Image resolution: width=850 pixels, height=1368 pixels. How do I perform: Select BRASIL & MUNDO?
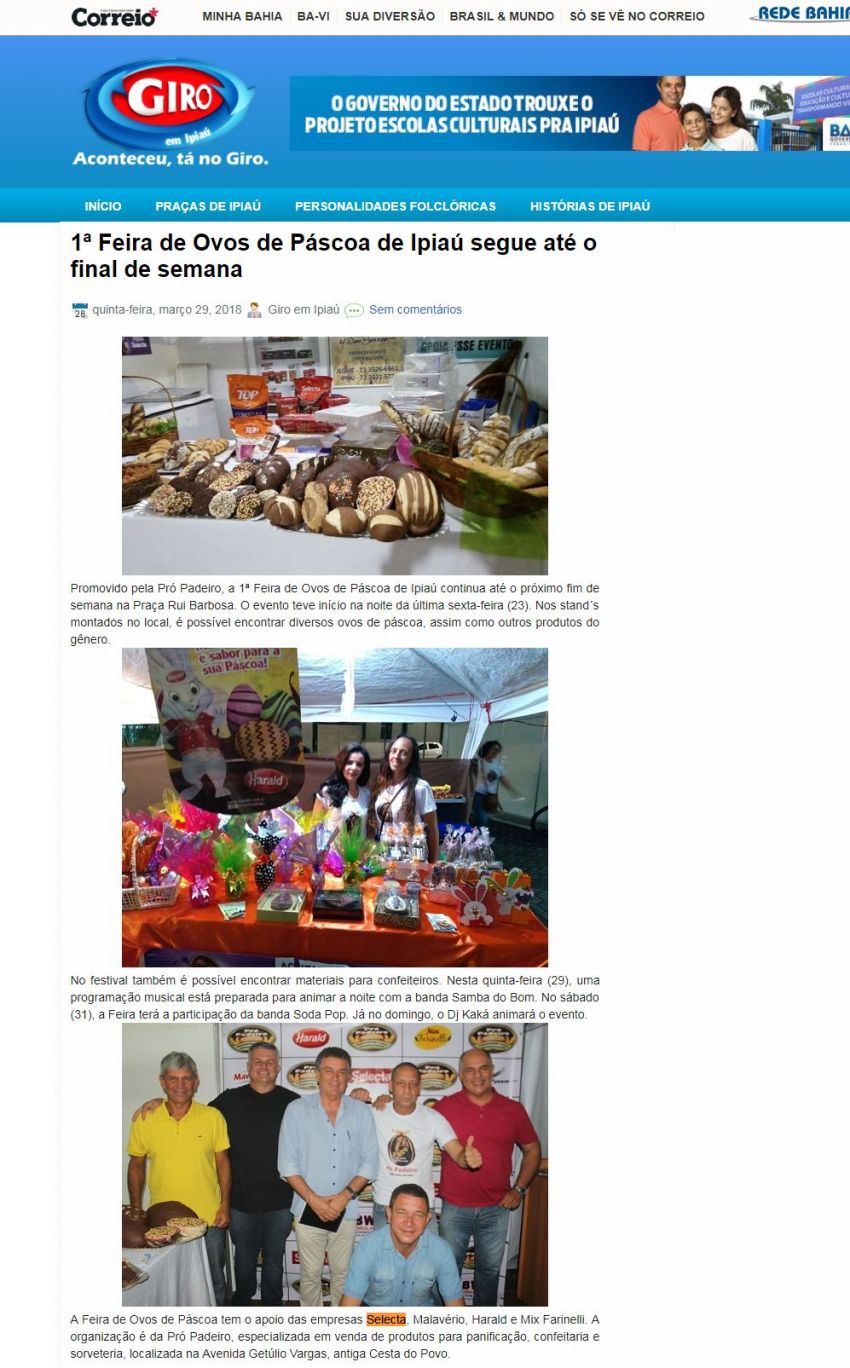click(503, 16)
